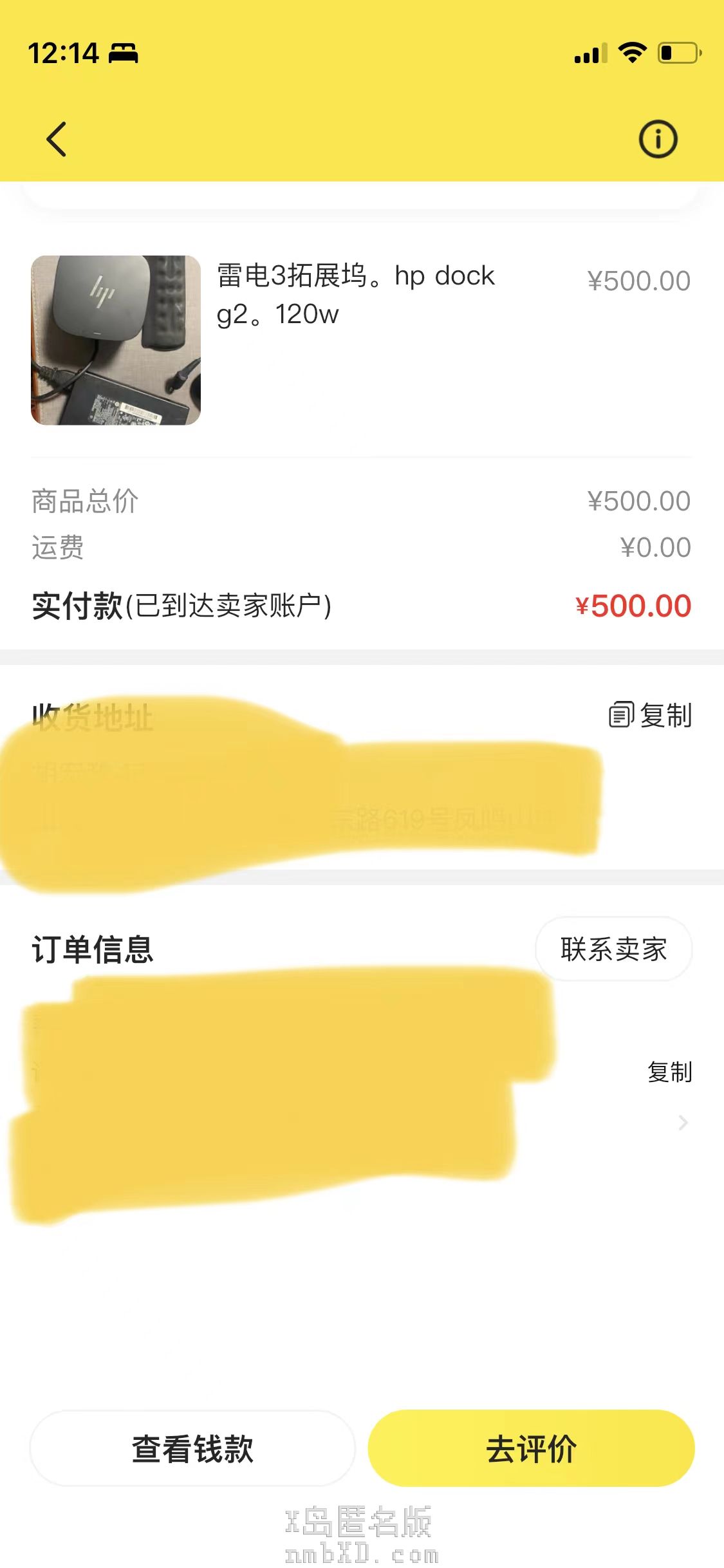Open the info icon in the header

[x=658, y=139]
